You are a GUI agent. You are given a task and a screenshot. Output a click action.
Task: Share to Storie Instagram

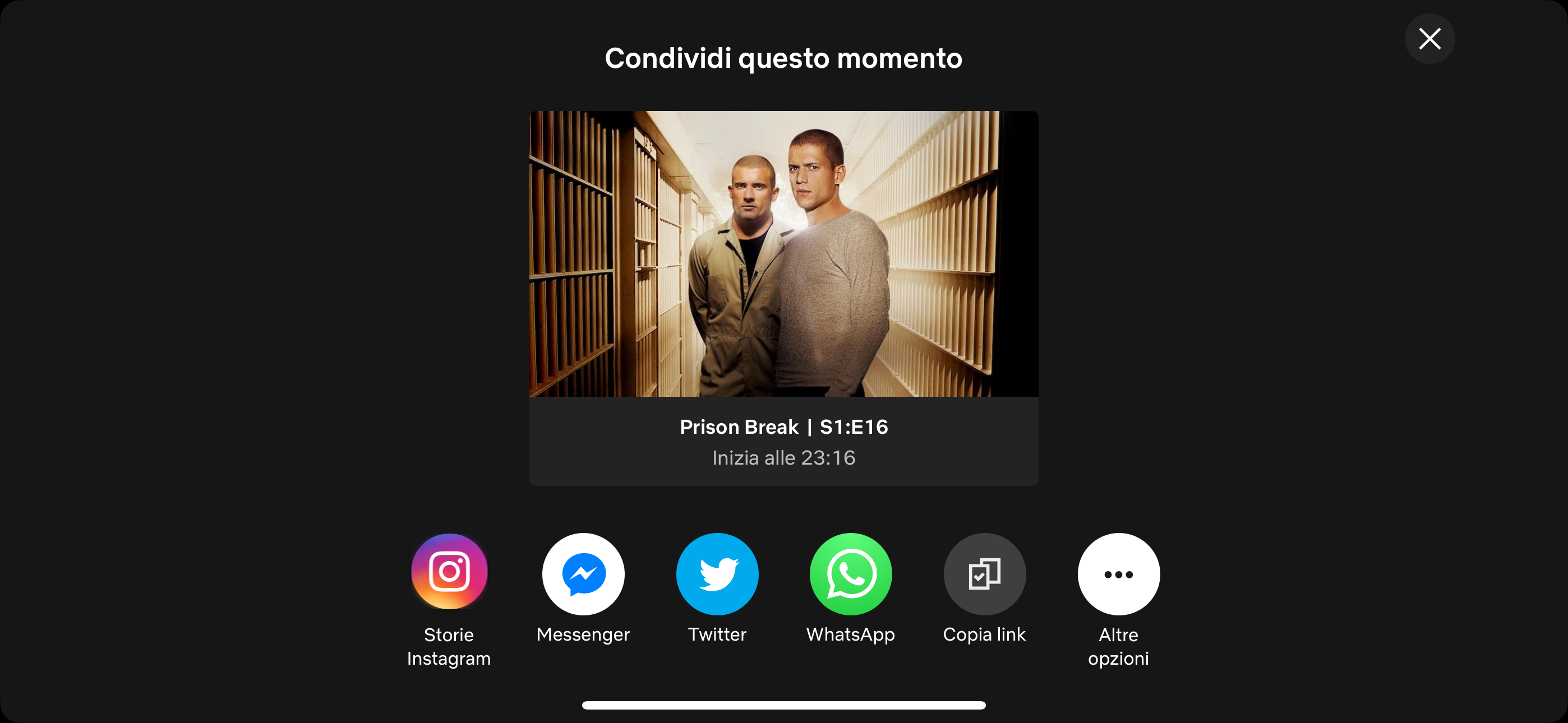click(449, 572)
